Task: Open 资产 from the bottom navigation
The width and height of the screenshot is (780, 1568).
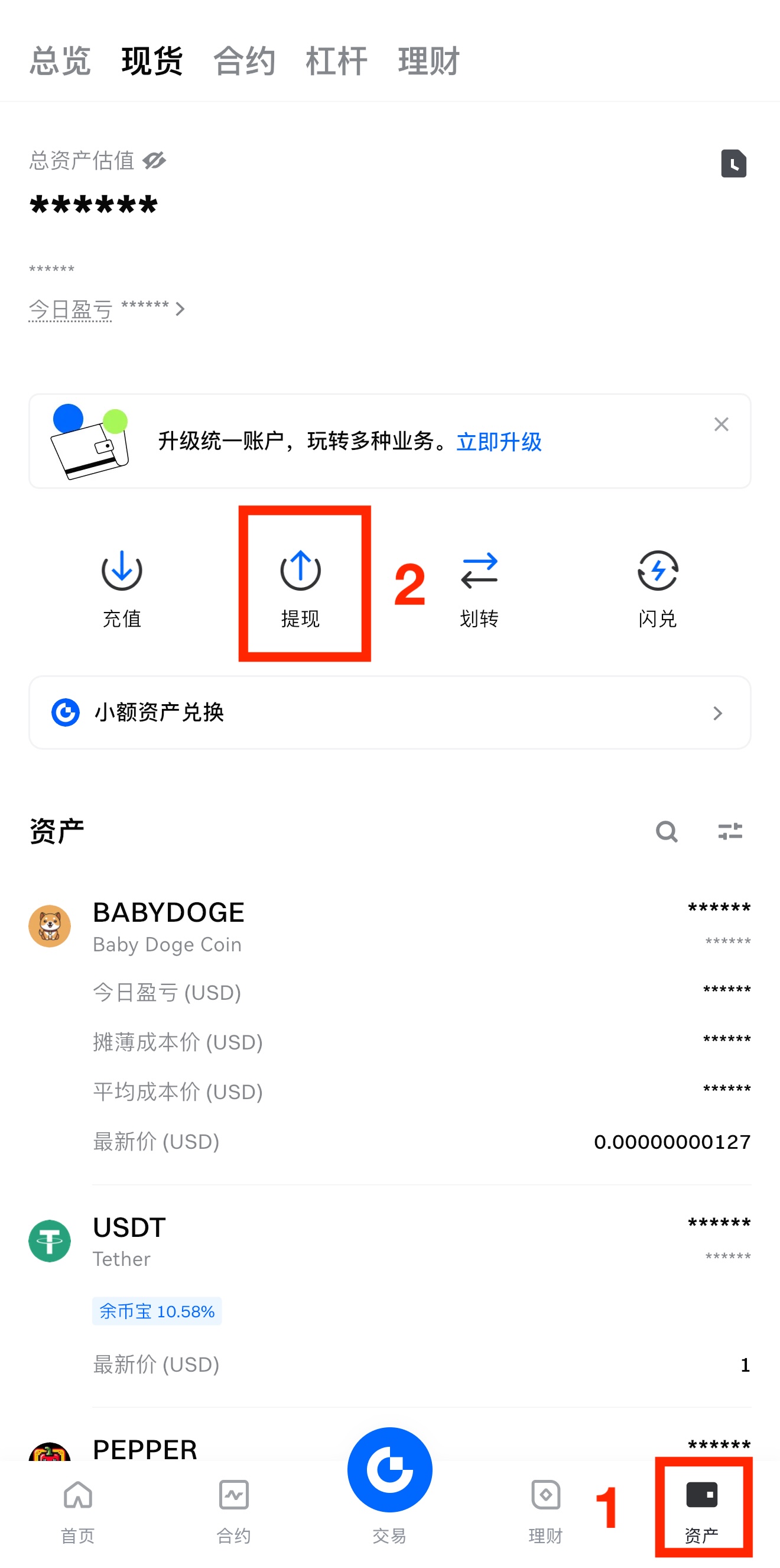Action: click(701, 1498)
